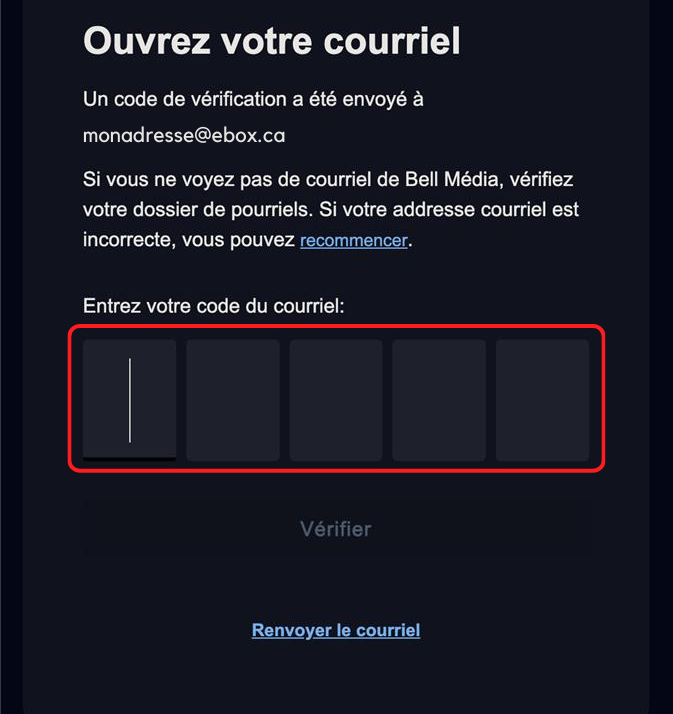Focus the third code digit box

[x=336, y=400]
